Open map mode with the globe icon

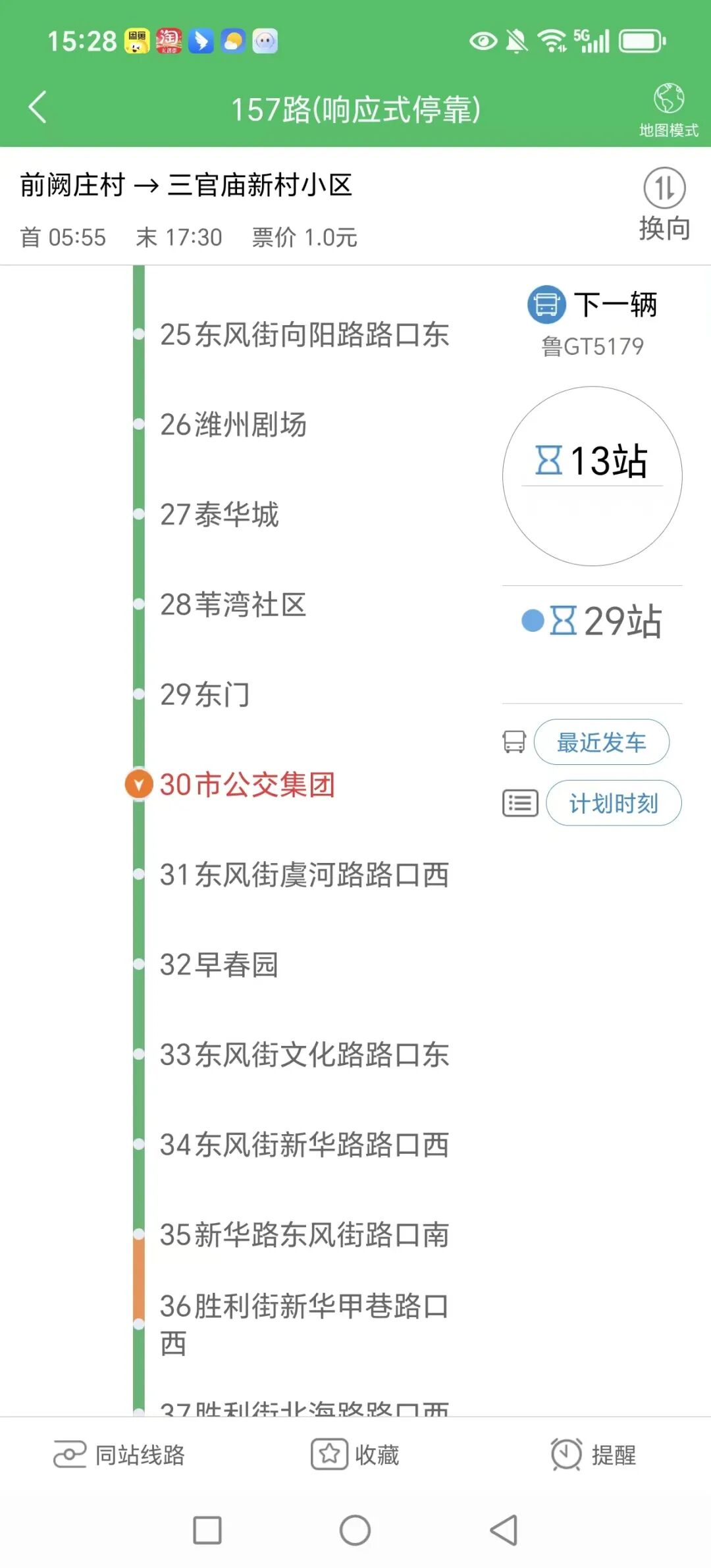pos(671,97)
